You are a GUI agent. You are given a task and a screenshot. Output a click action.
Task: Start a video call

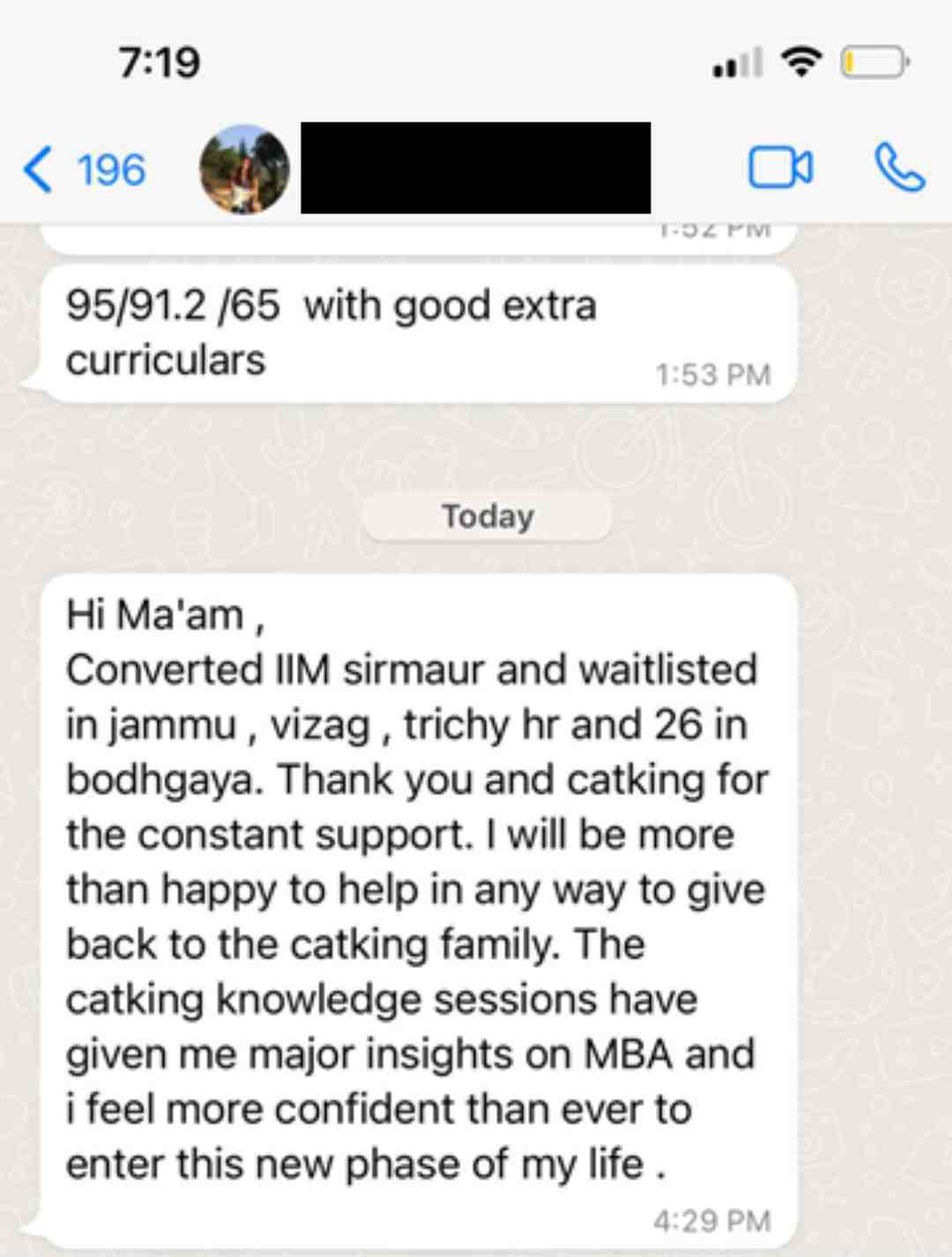[780, 168]
